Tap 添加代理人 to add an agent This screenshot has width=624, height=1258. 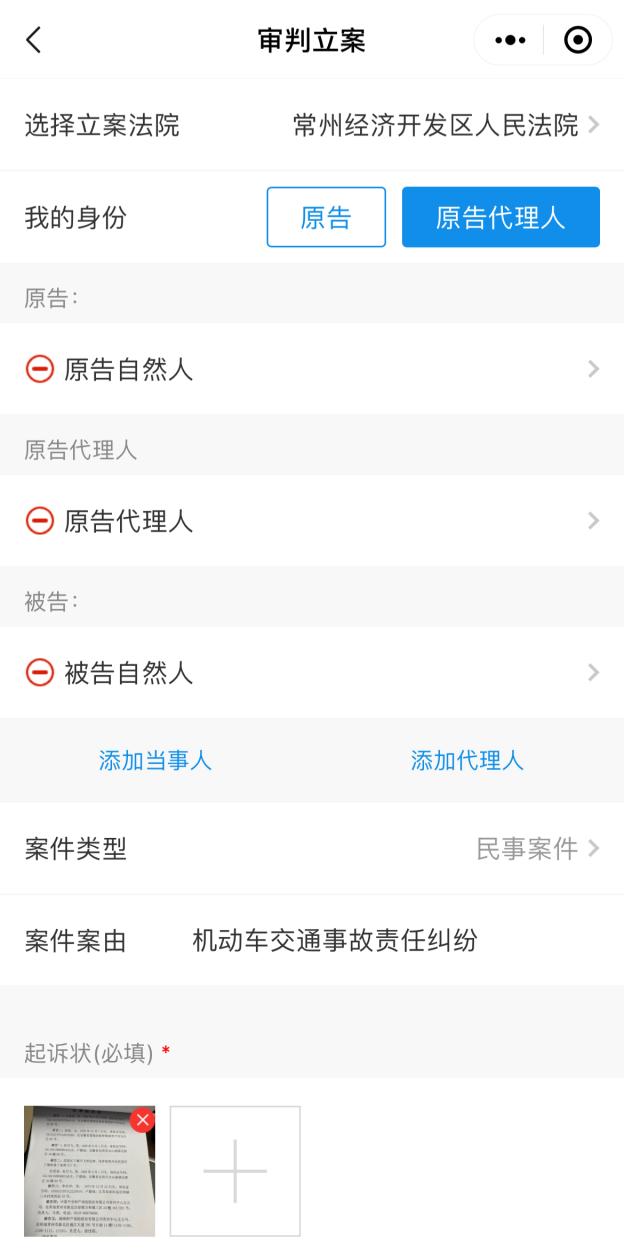pyautogui.click(x=467, y=760)
